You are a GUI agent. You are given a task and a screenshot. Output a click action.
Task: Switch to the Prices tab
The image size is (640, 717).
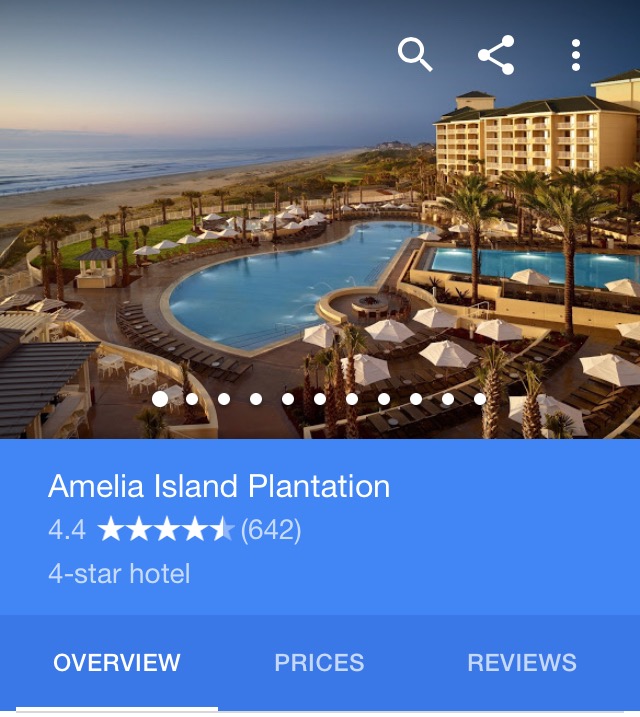[319, 662]
